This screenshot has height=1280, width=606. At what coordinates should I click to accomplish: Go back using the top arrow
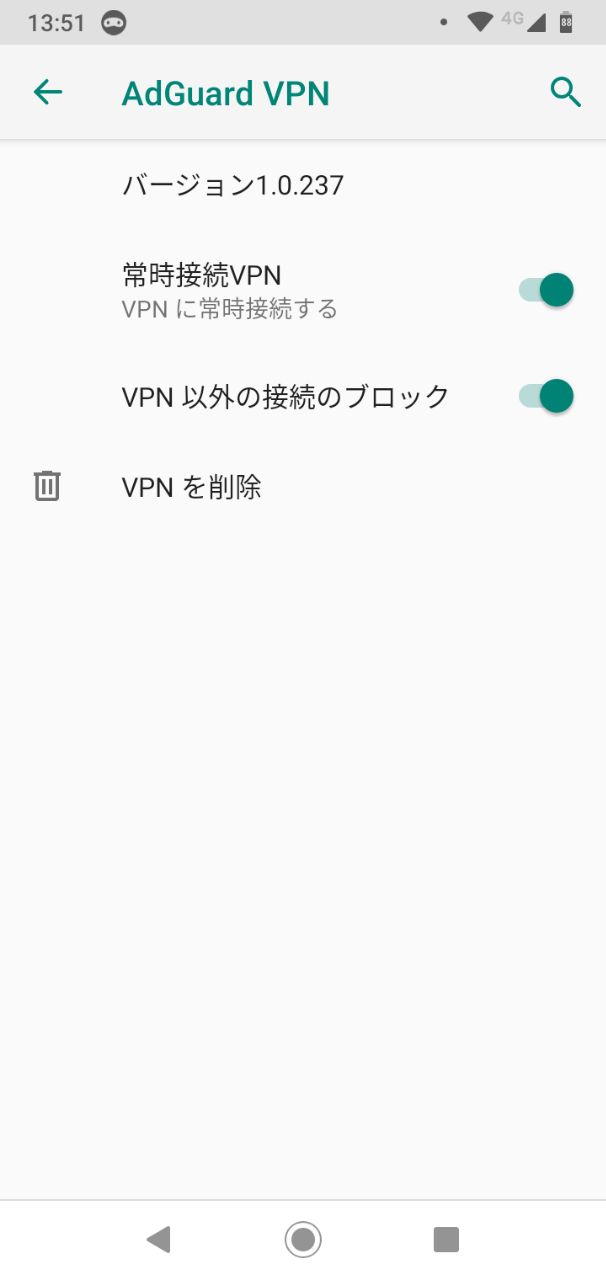pyautogui.click(x=47, y=93)
